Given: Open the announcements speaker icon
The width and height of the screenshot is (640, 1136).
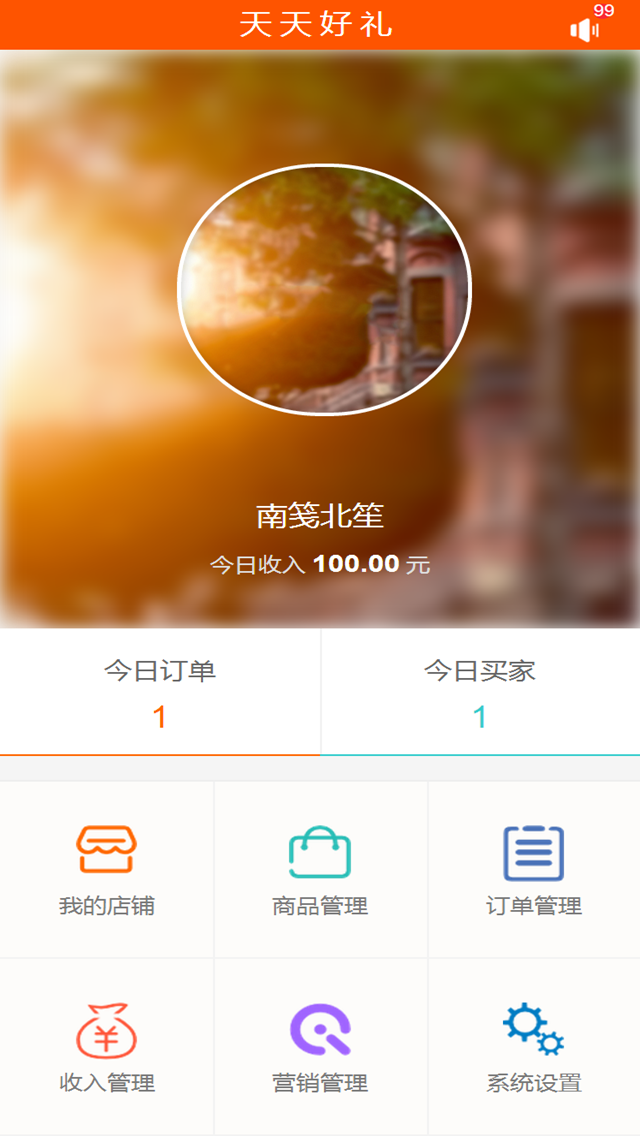Looking at the screenshot, I should pos(584,29).
